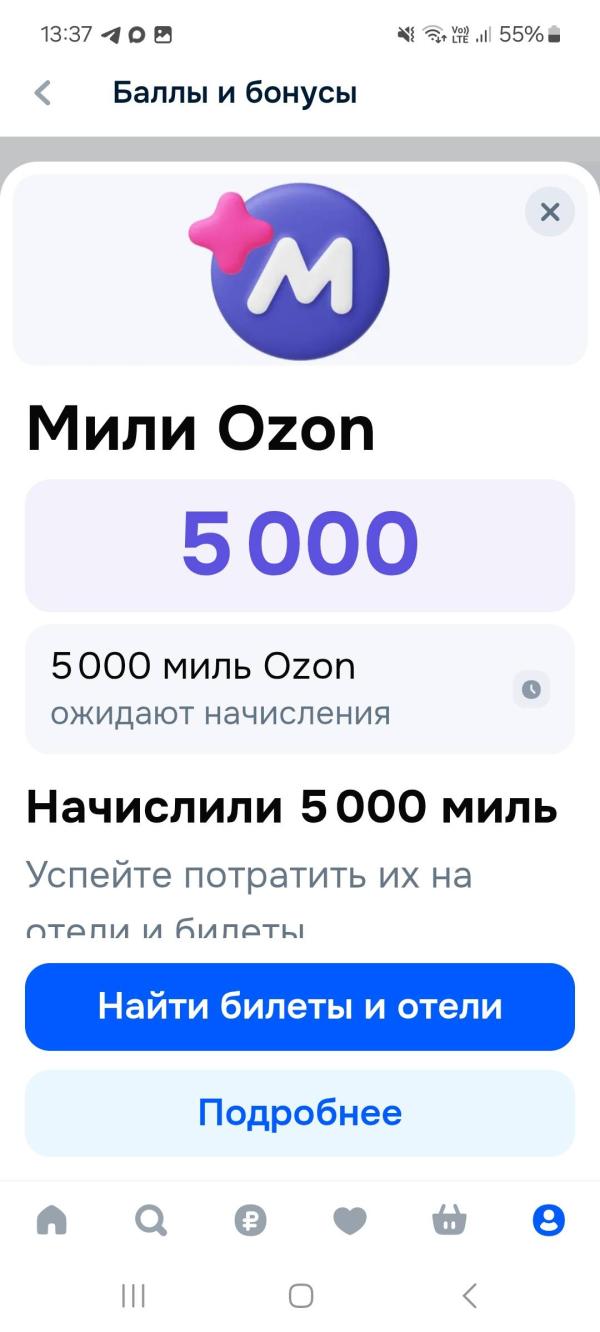Open Подробнее for more details
This screenshot has height=1332, width=600.
(300, 1113)
